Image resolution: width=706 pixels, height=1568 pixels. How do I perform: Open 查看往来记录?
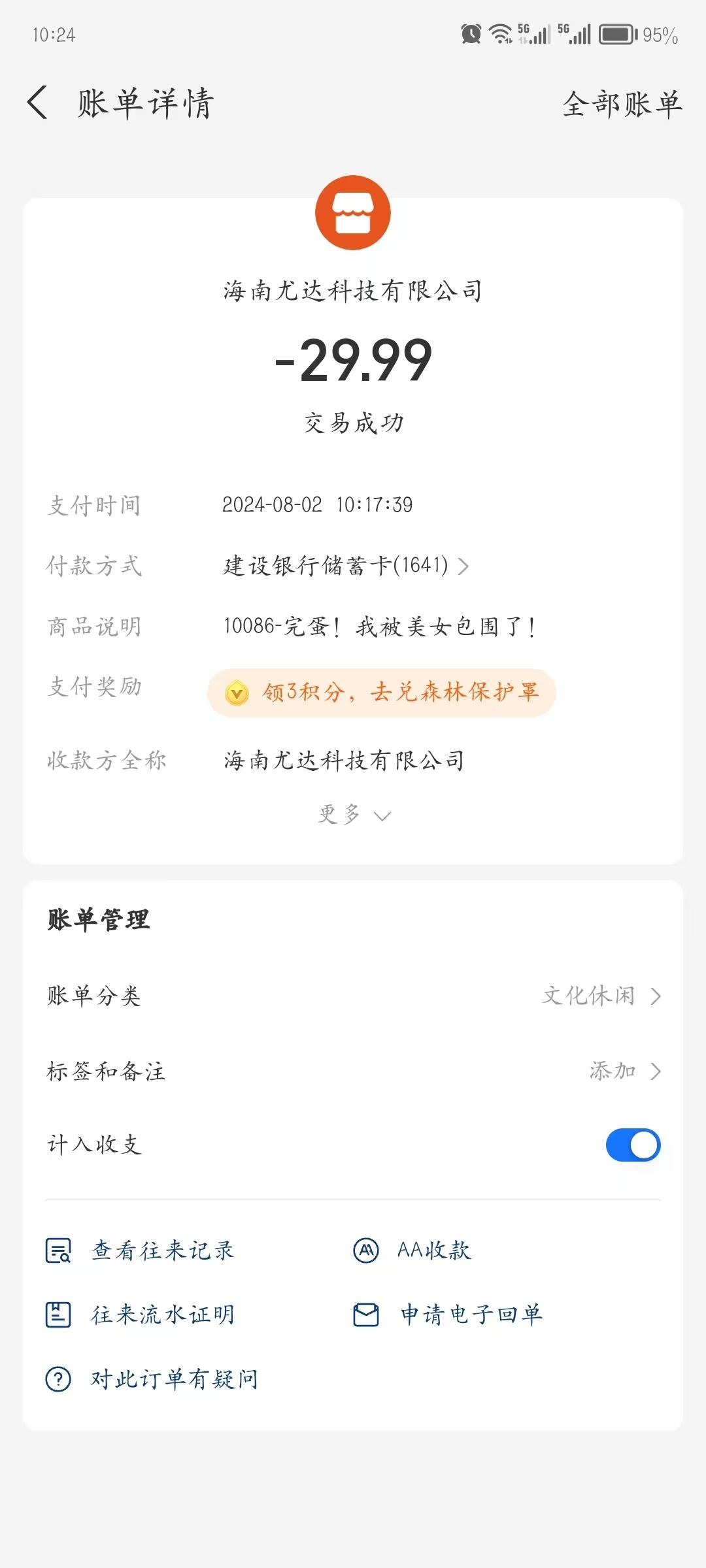click(x=139, y=1250)
